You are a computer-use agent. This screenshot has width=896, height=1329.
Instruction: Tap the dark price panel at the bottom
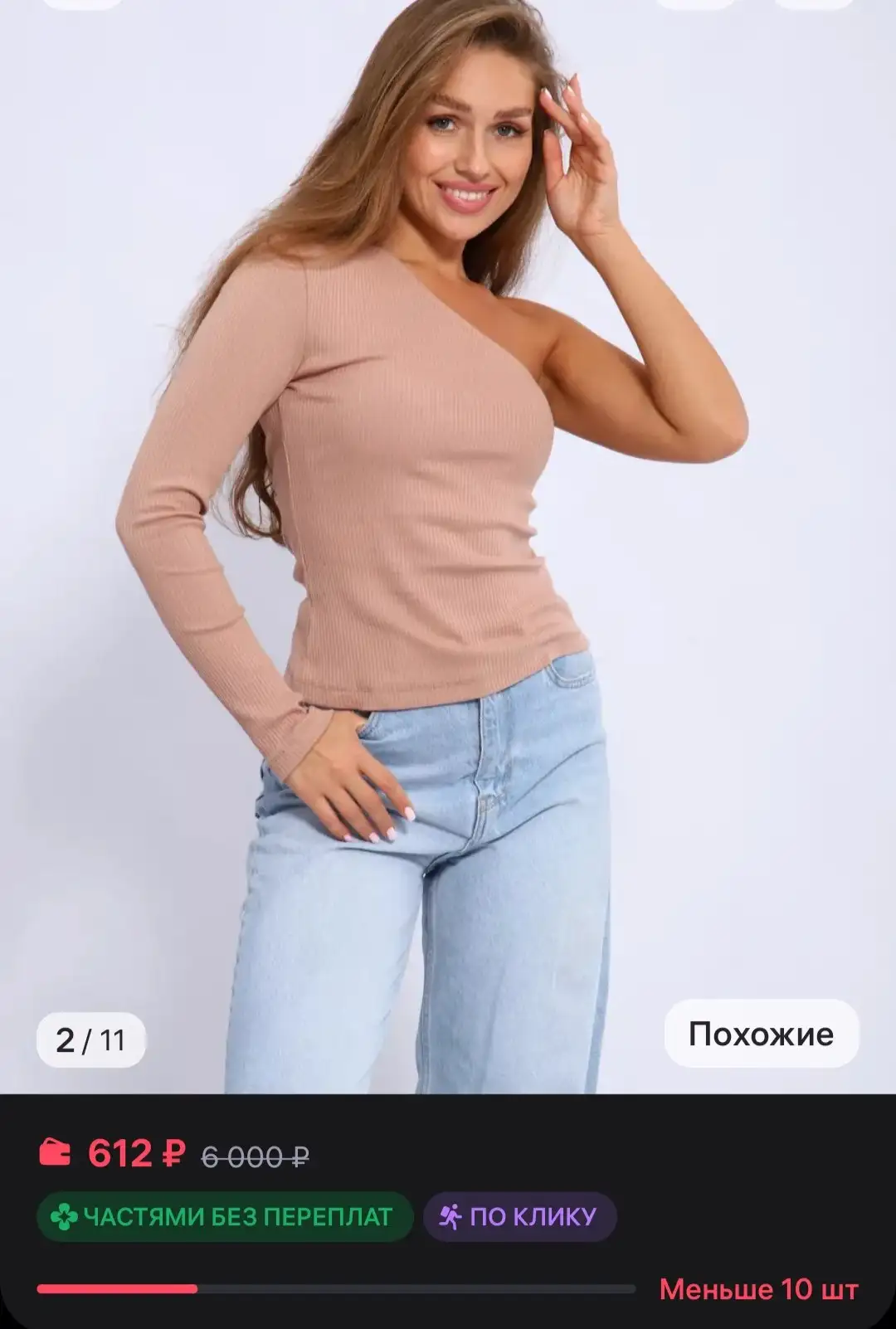448,1195
